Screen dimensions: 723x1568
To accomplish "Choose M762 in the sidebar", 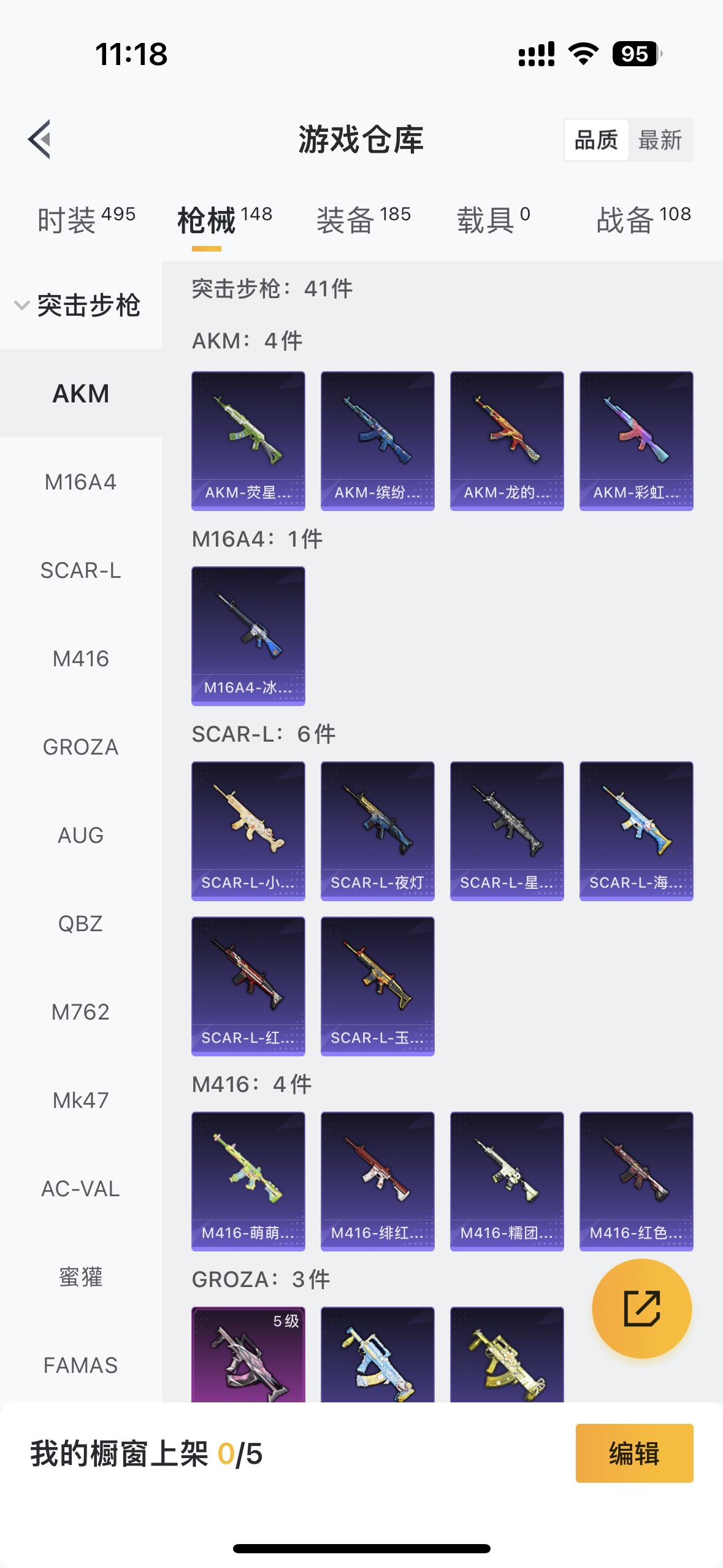I will (x=81, y=1012).
